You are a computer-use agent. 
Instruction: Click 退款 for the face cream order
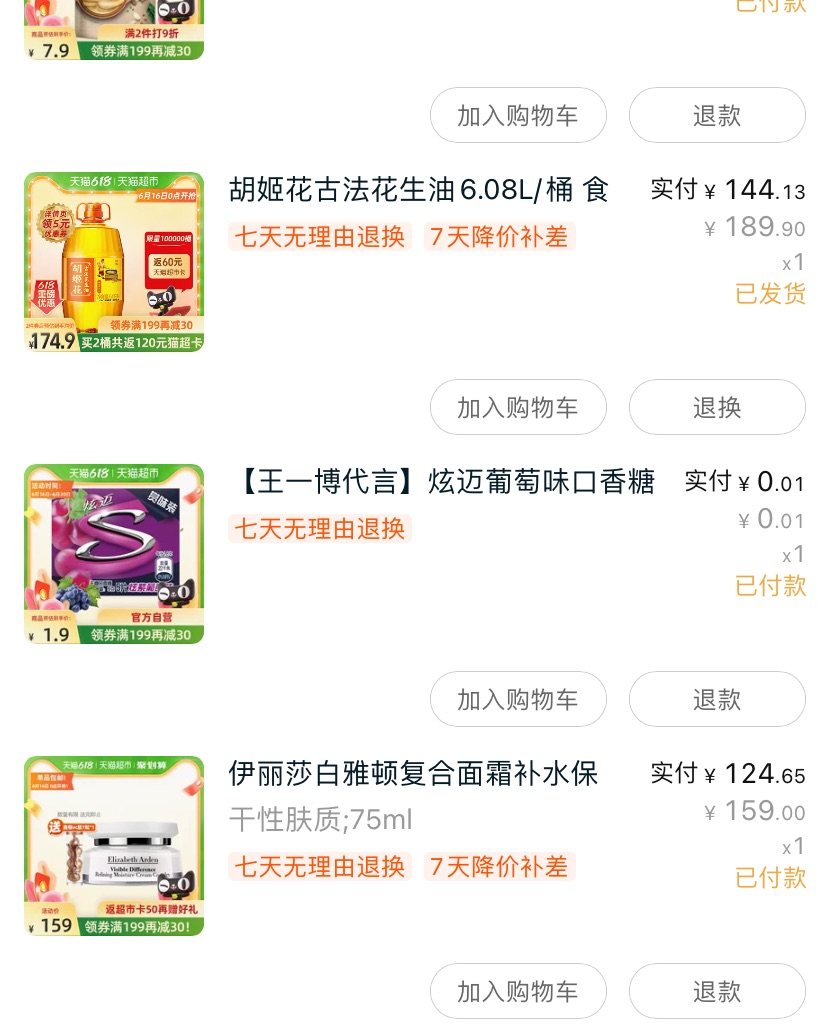[717, 991]
